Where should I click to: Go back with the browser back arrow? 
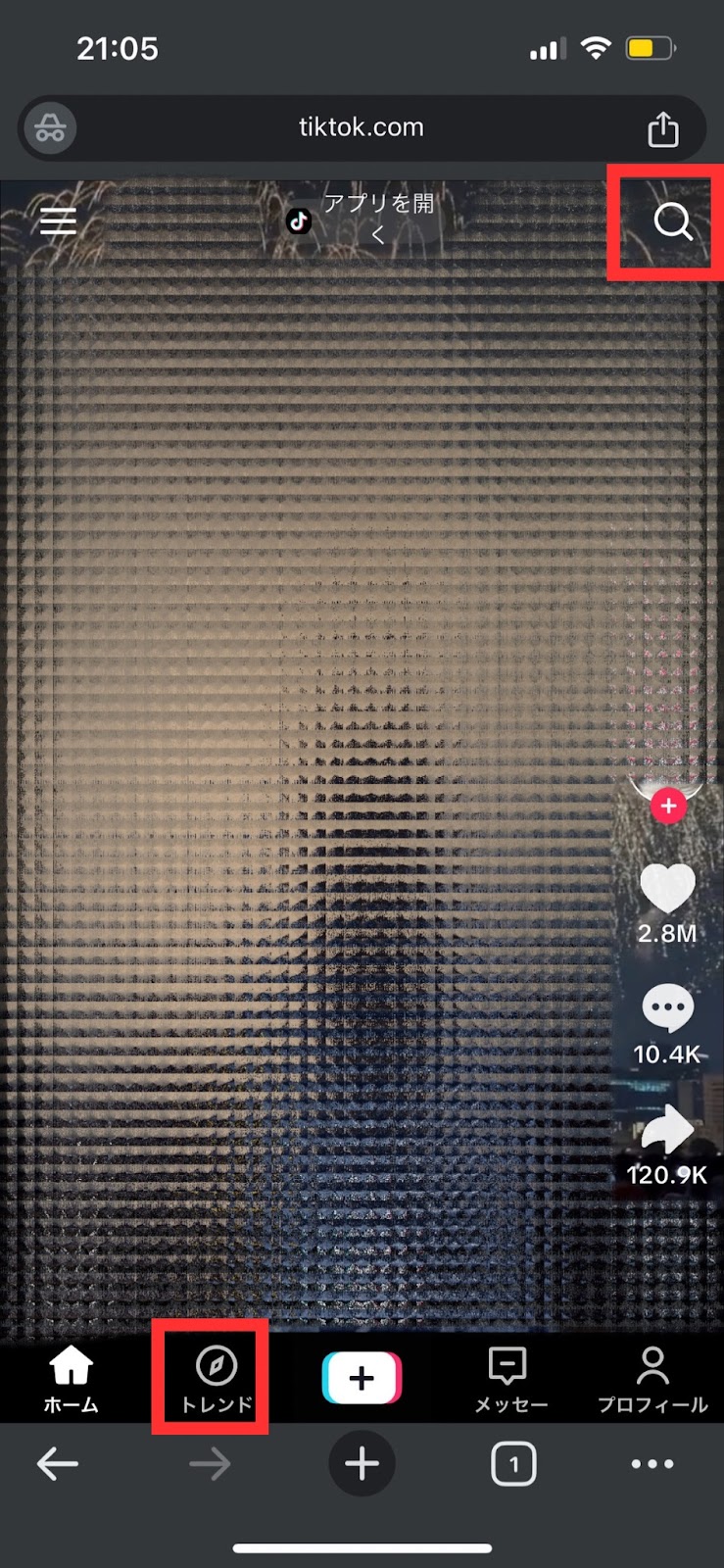pos(58,1464)
